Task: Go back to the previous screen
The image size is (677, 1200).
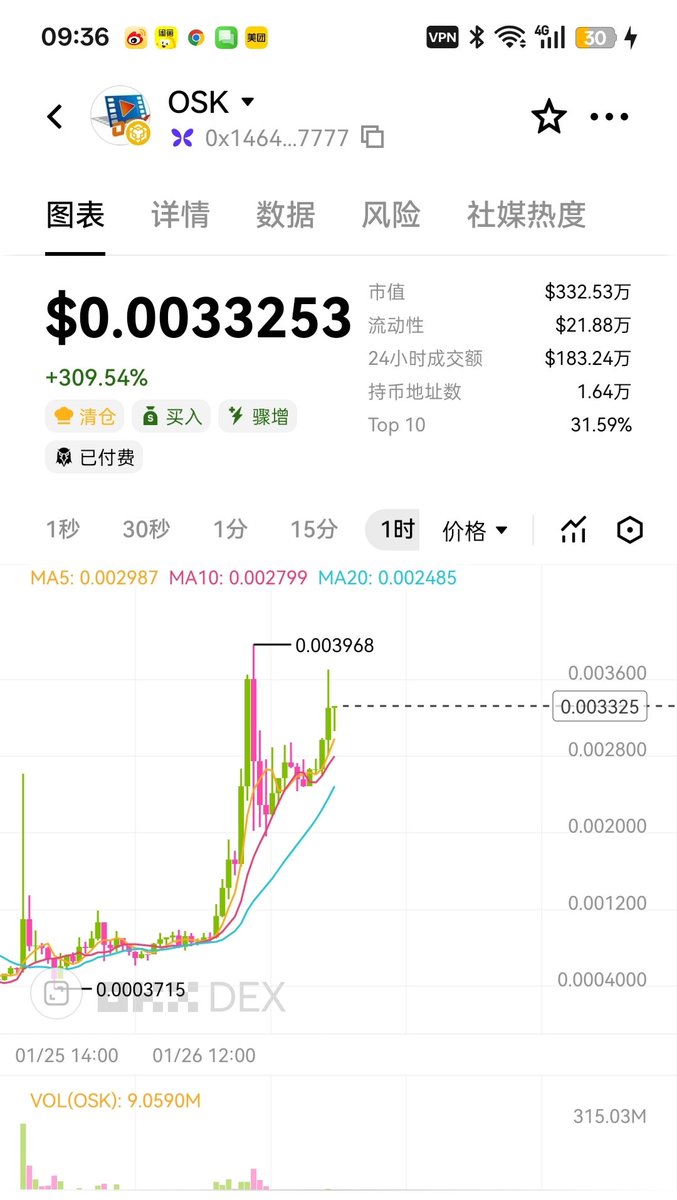Action: [x=55, y=117]
